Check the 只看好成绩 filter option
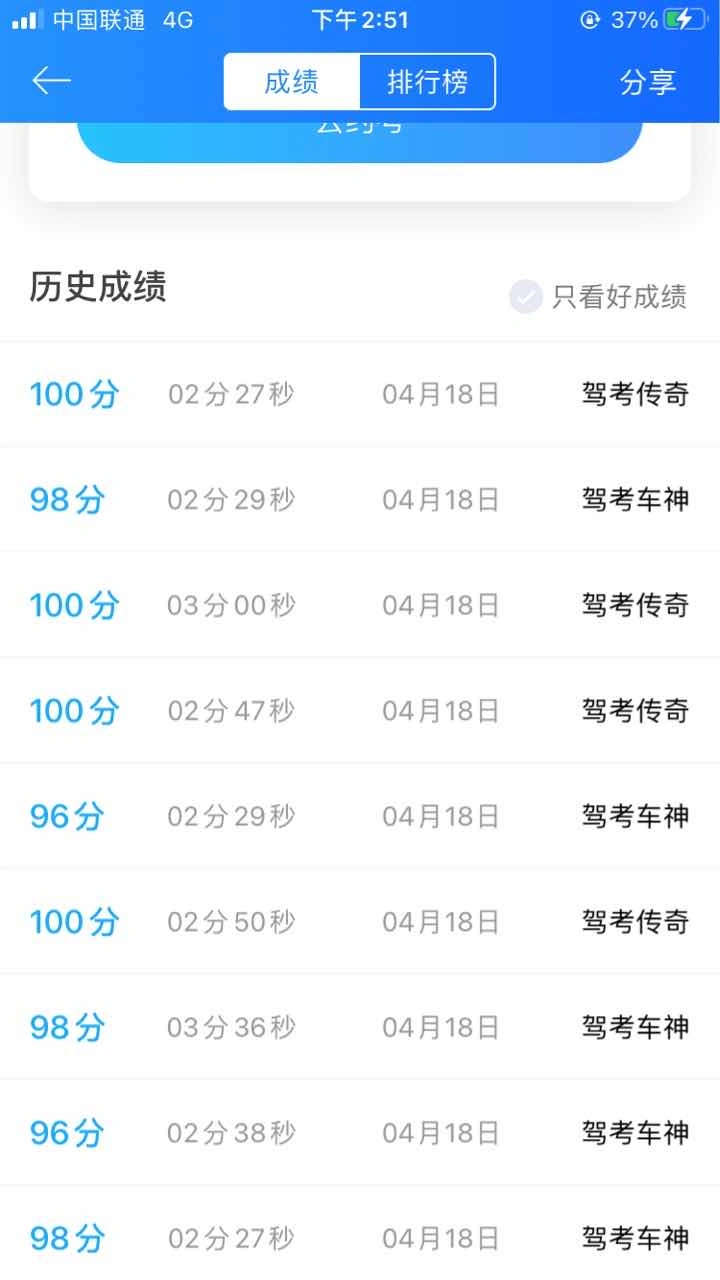Screen dimensions: 720x1280 pos(598,297)
